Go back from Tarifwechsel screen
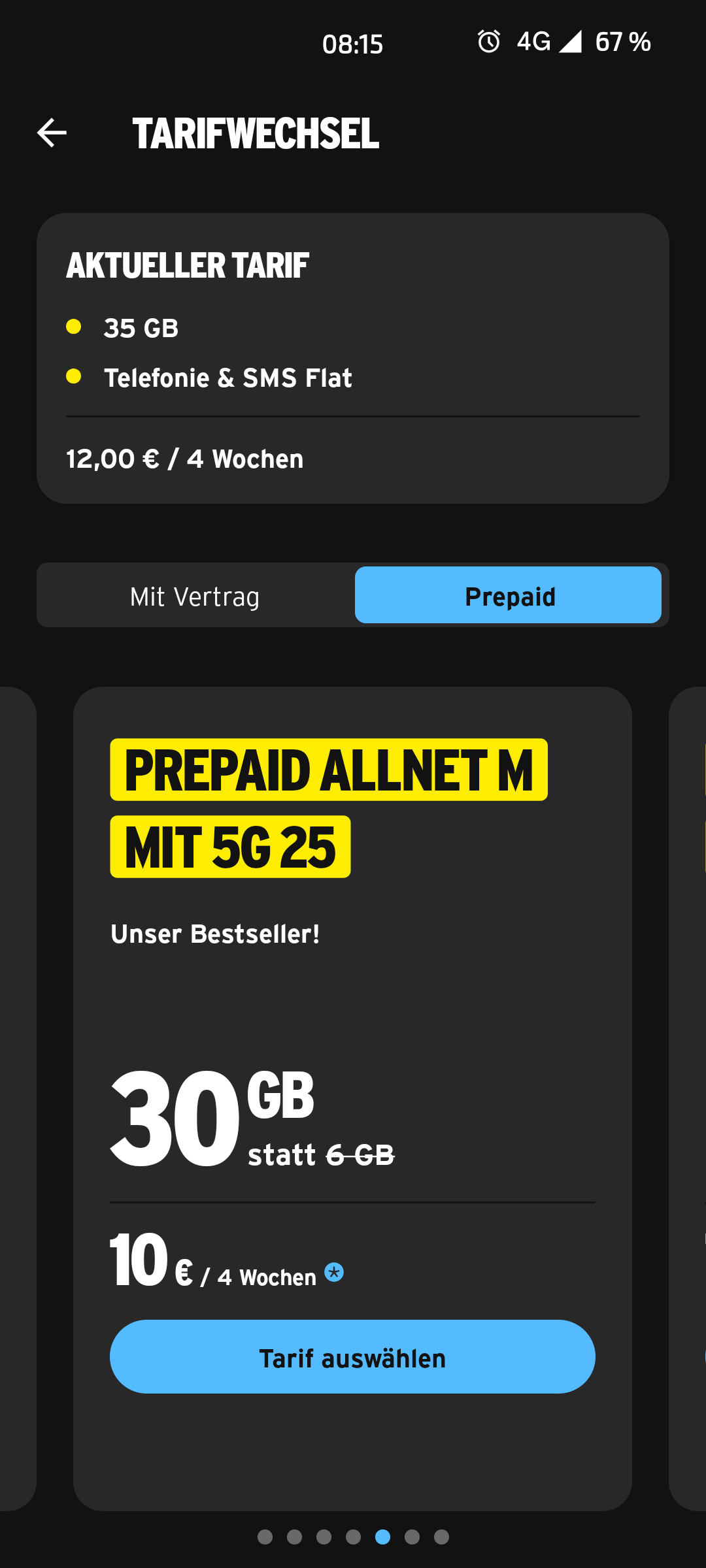This screenshot has width=706, height=1568. 52,133
